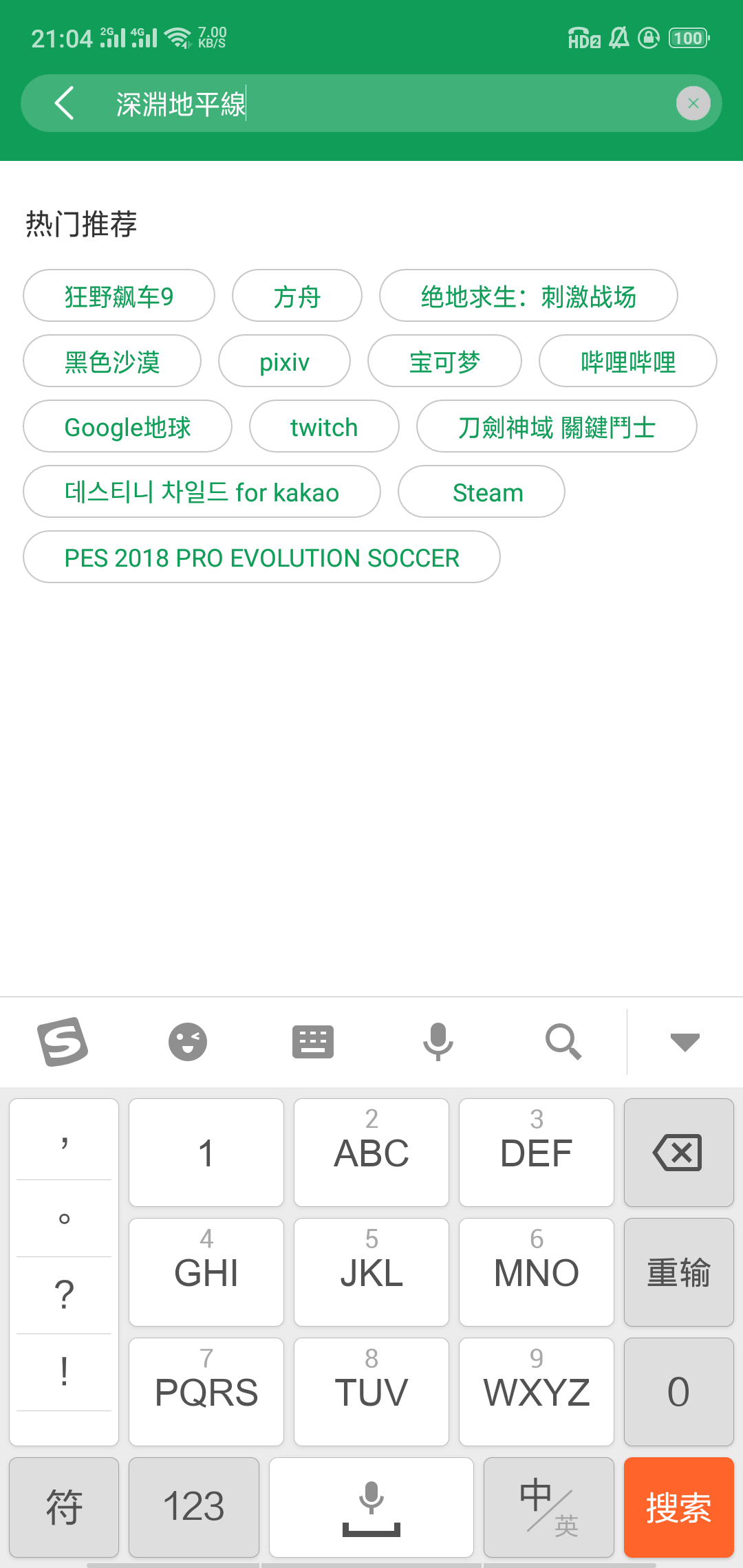Select the 绝地求生：刺激战场 chip
The width and height of the screenshot is (743, 1568).
528,296
